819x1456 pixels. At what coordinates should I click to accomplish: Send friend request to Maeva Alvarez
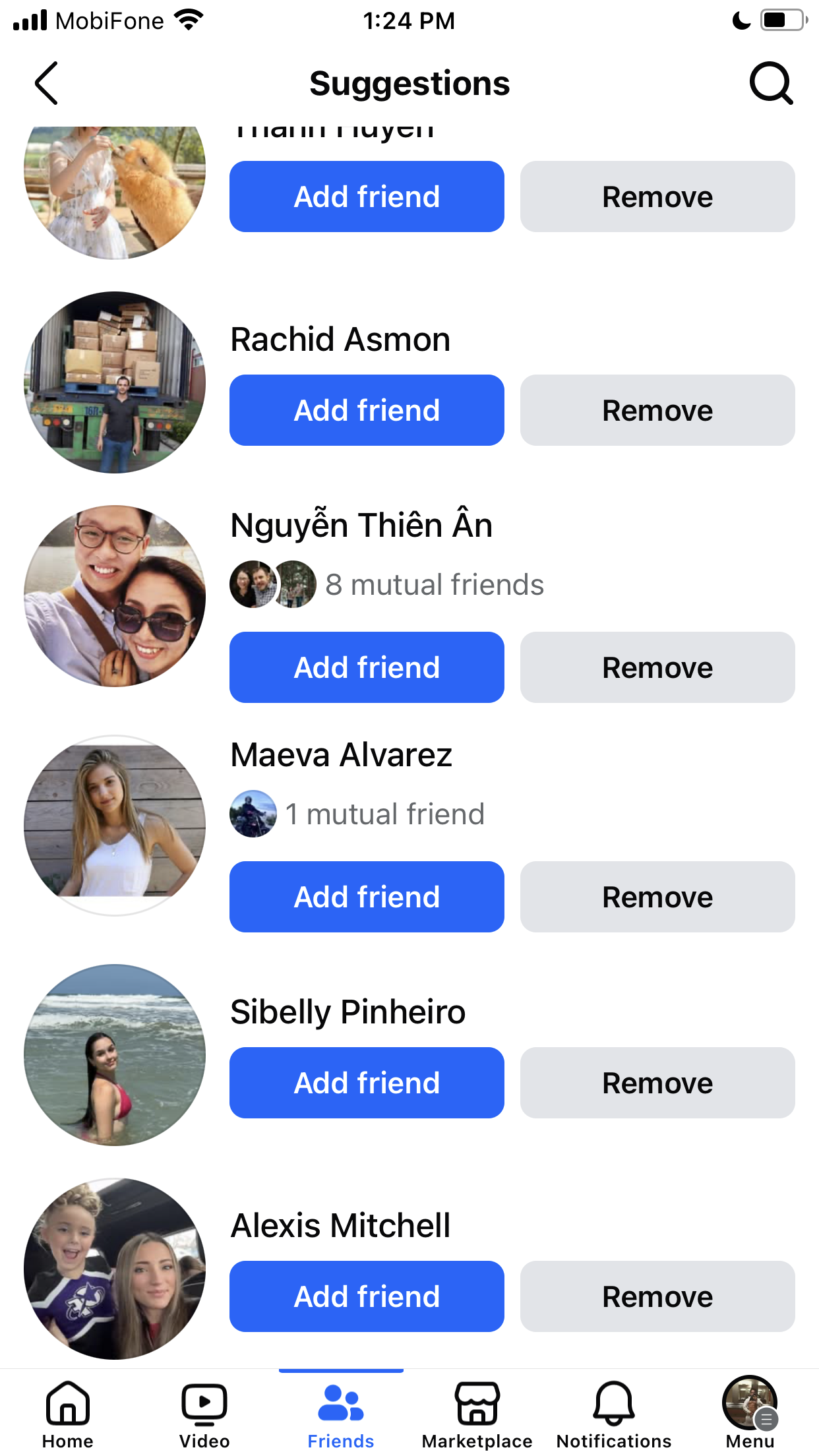point(367,897)
